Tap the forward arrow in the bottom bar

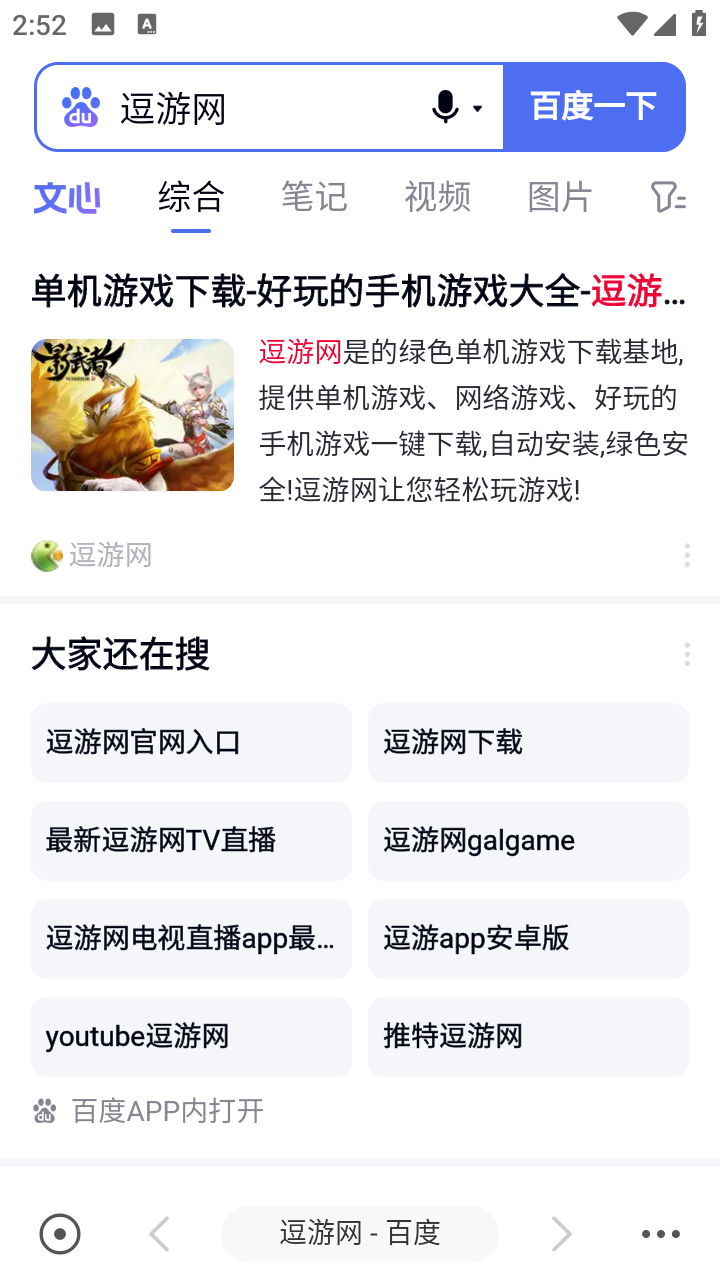click(561, 1234)
